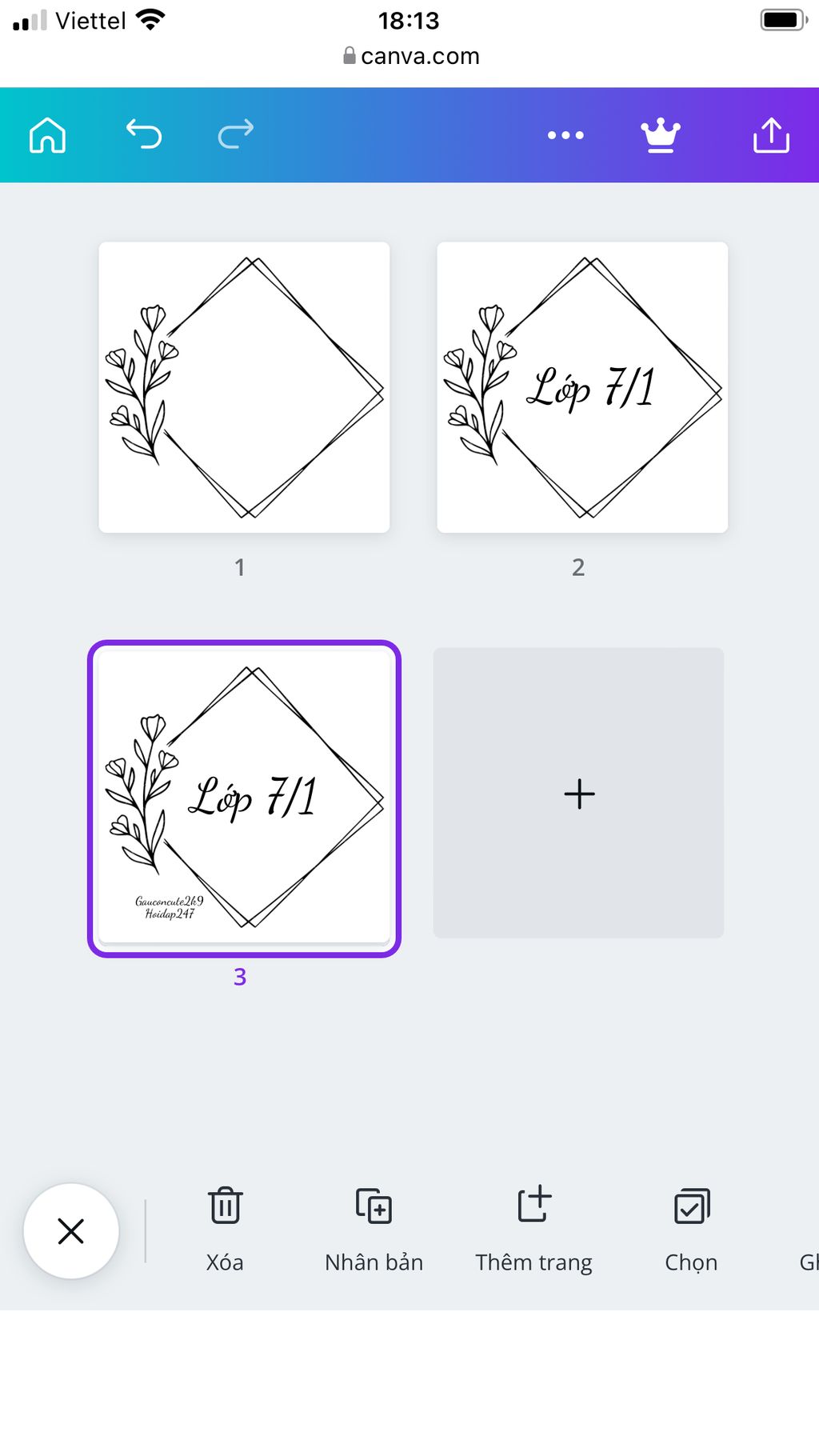Viewport: 819px width, 1456px height.
Task: Close the page options toolbar
Action: (71, 1230)
